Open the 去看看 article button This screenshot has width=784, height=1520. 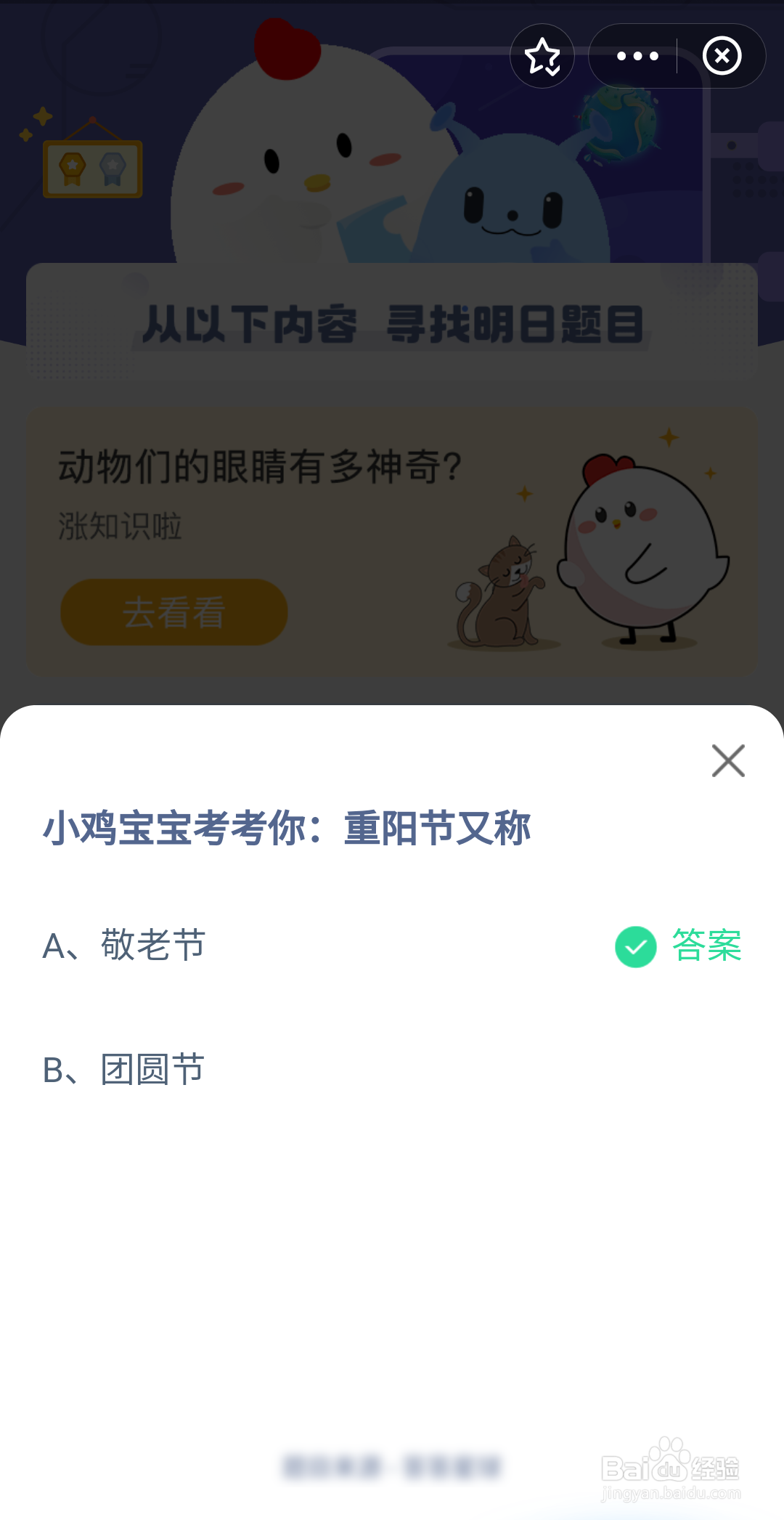tap(173, 612)
